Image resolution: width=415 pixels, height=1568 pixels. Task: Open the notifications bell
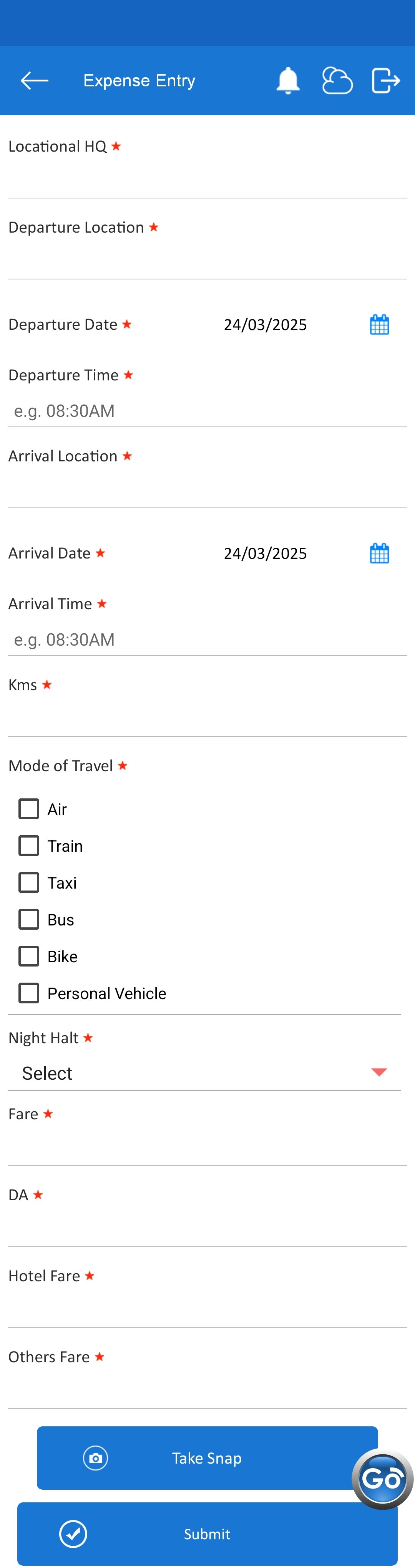pyautogui.click(x=288, y=80)
